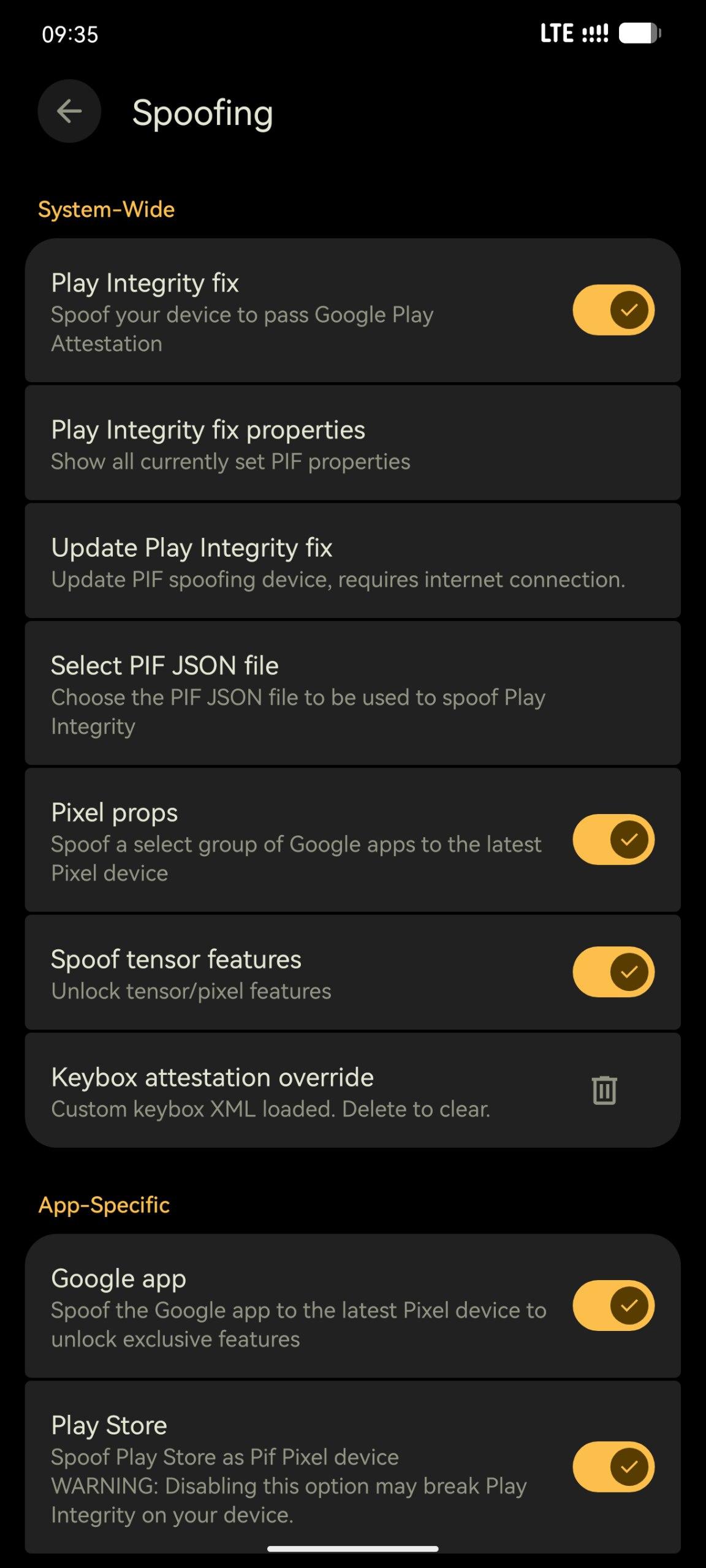This screenshot has height=1568, width=706.
Task: Choose Select PIF JSON file
Action: (x=352, y=693)
